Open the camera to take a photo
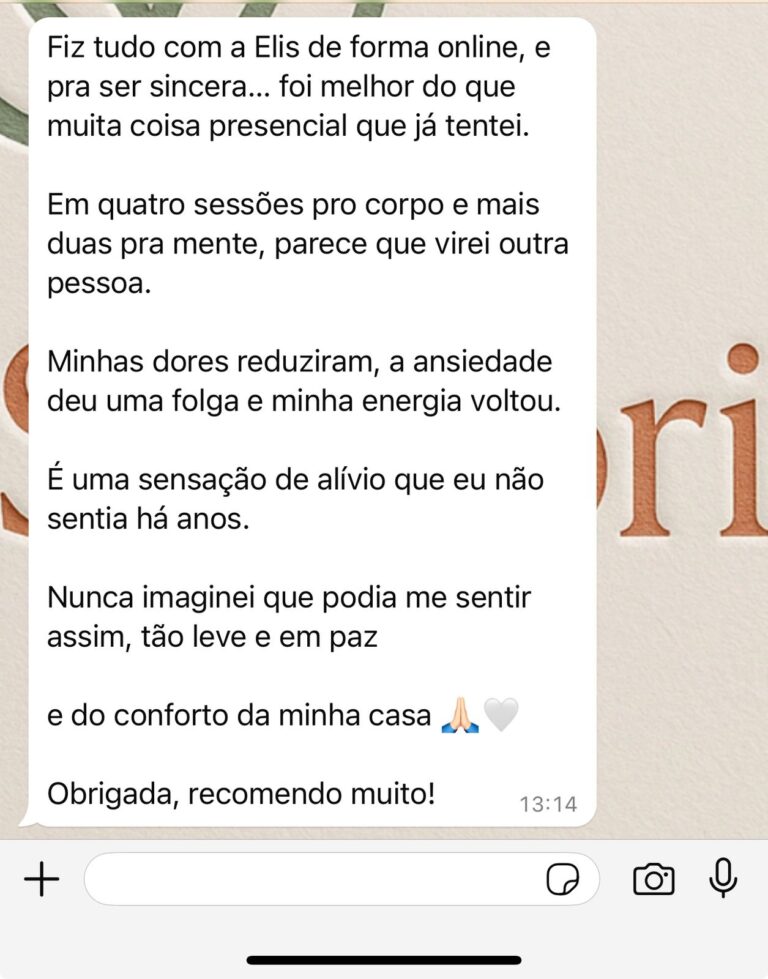Viewport: 768px width, 979px height. (x=653, y=880)
